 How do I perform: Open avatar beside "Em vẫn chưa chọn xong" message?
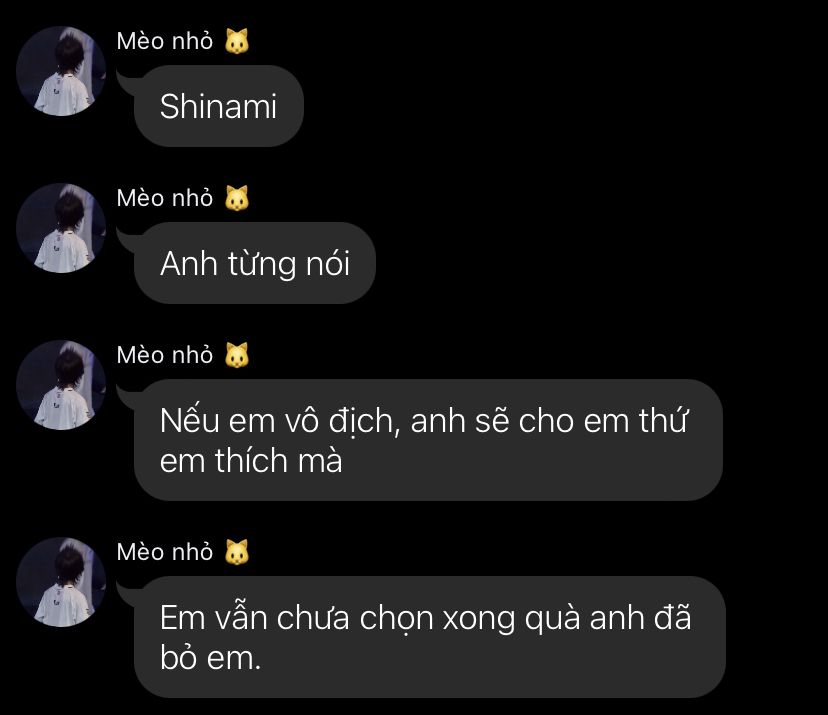coord(62,582)
